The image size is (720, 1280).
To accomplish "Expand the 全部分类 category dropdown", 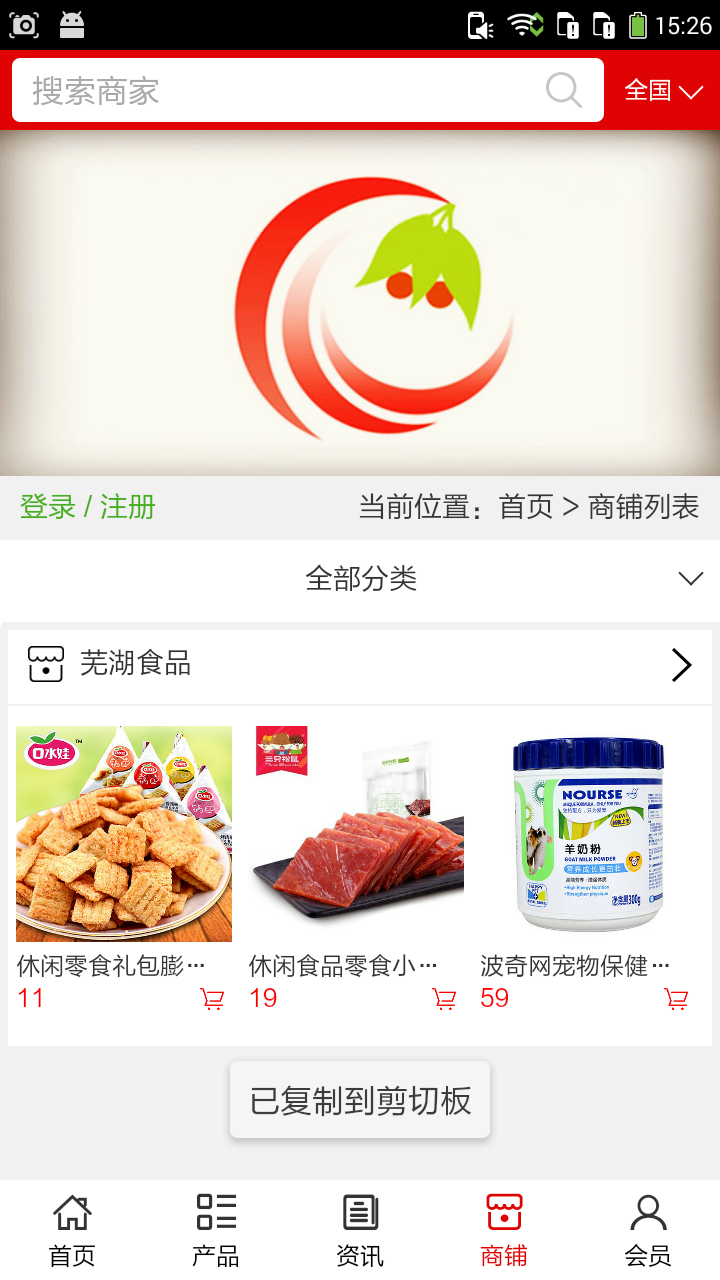I will (360, 579).
